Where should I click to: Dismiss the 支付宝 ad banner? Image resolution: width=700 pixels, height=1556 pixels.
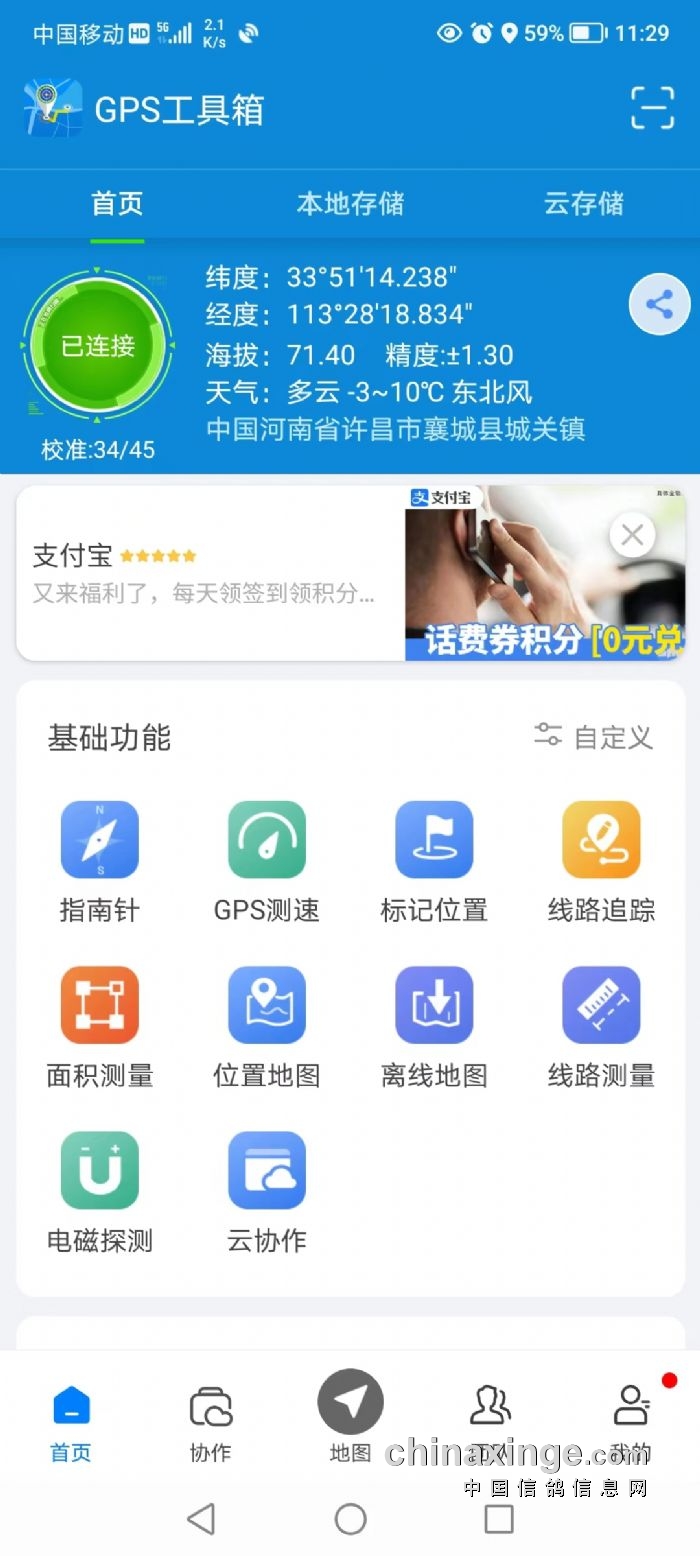click(x=632, y=536)
